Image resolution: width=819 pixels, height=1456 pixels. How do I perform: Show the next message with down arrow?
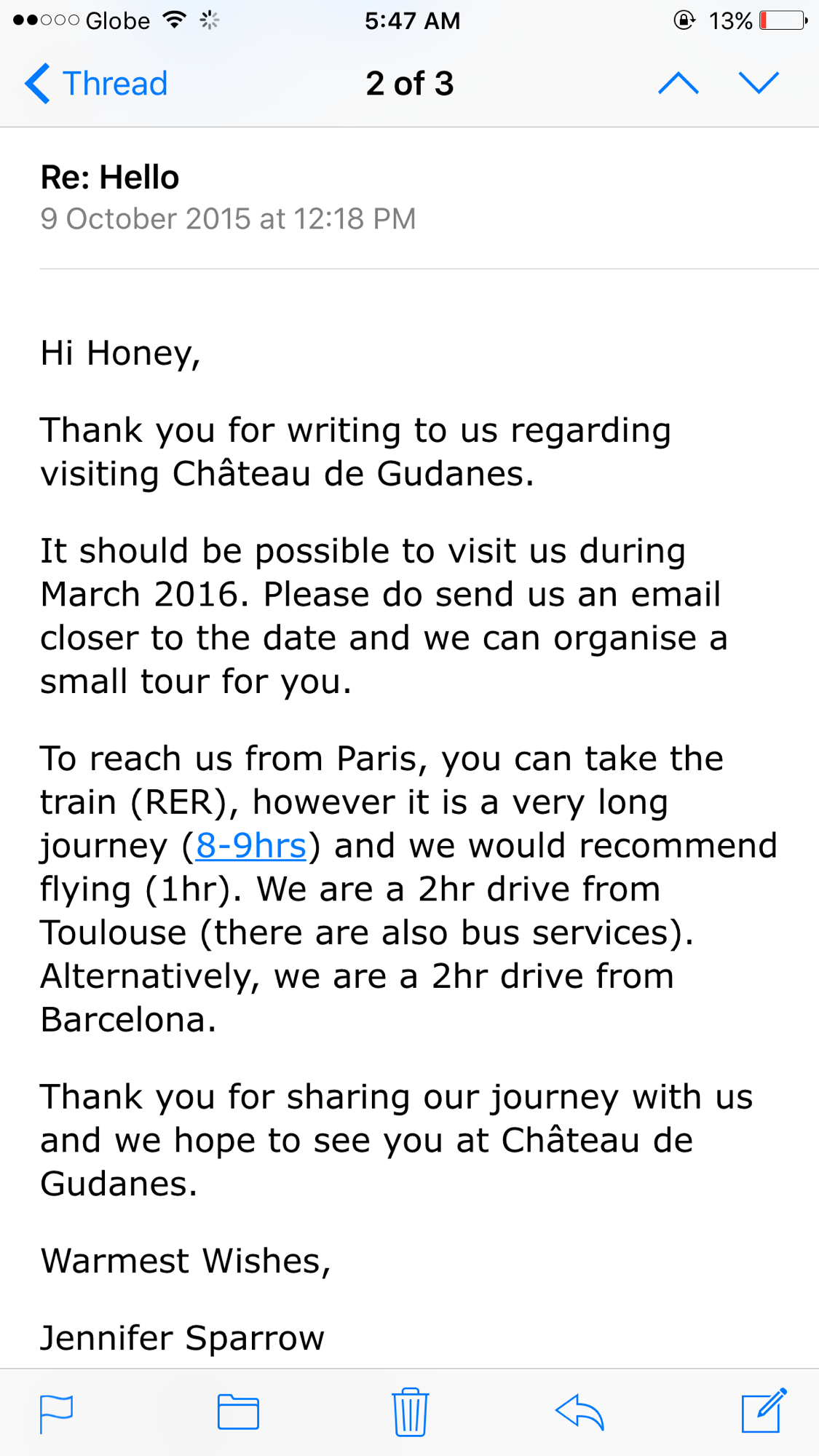tap(759, 84)
